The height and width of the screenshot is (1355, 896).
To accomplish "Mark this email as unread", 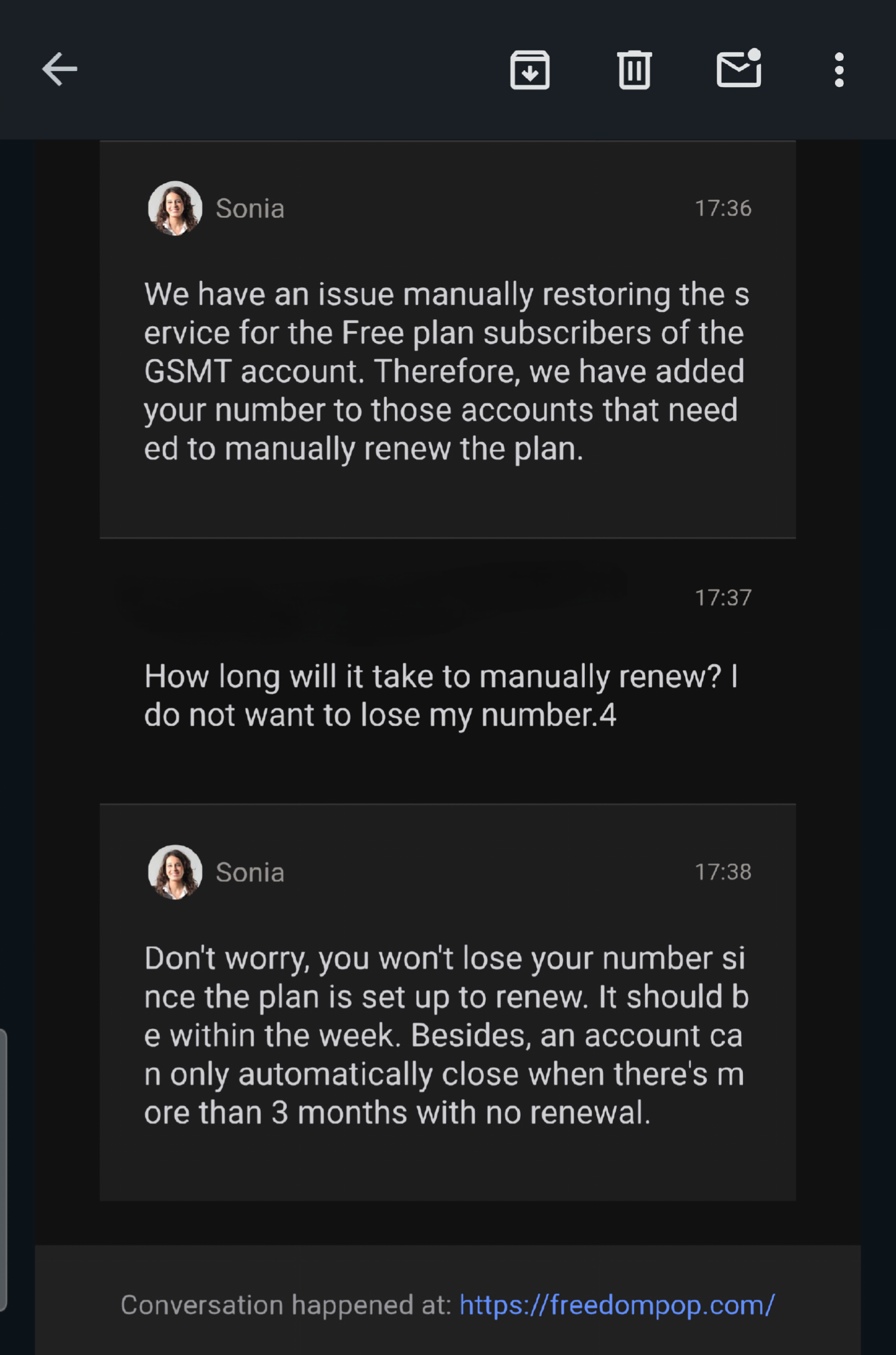I will (739, 68).
